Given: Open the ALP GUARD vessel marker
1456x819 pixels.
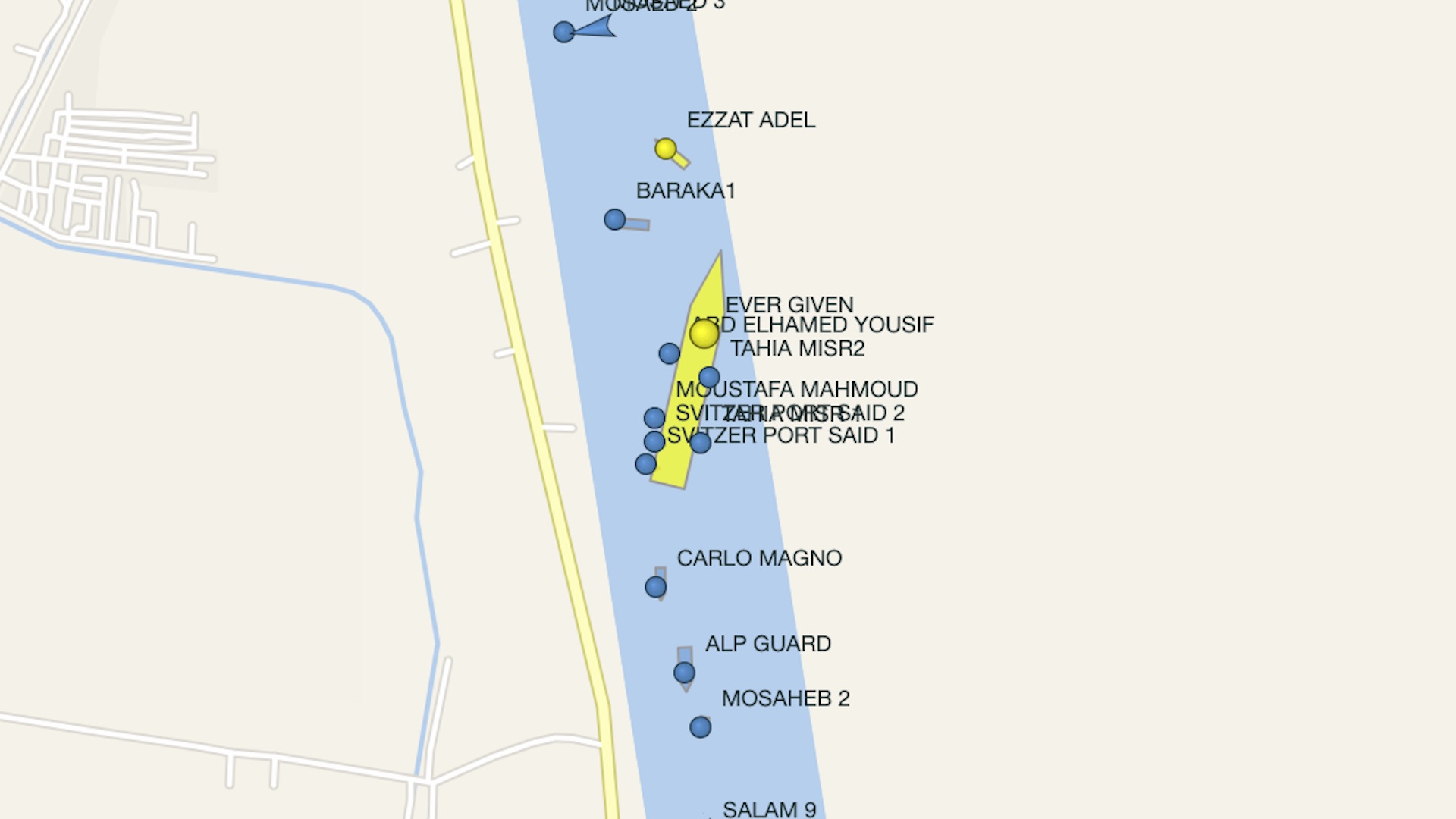Looking at the screenshot, I should (684, 673).
